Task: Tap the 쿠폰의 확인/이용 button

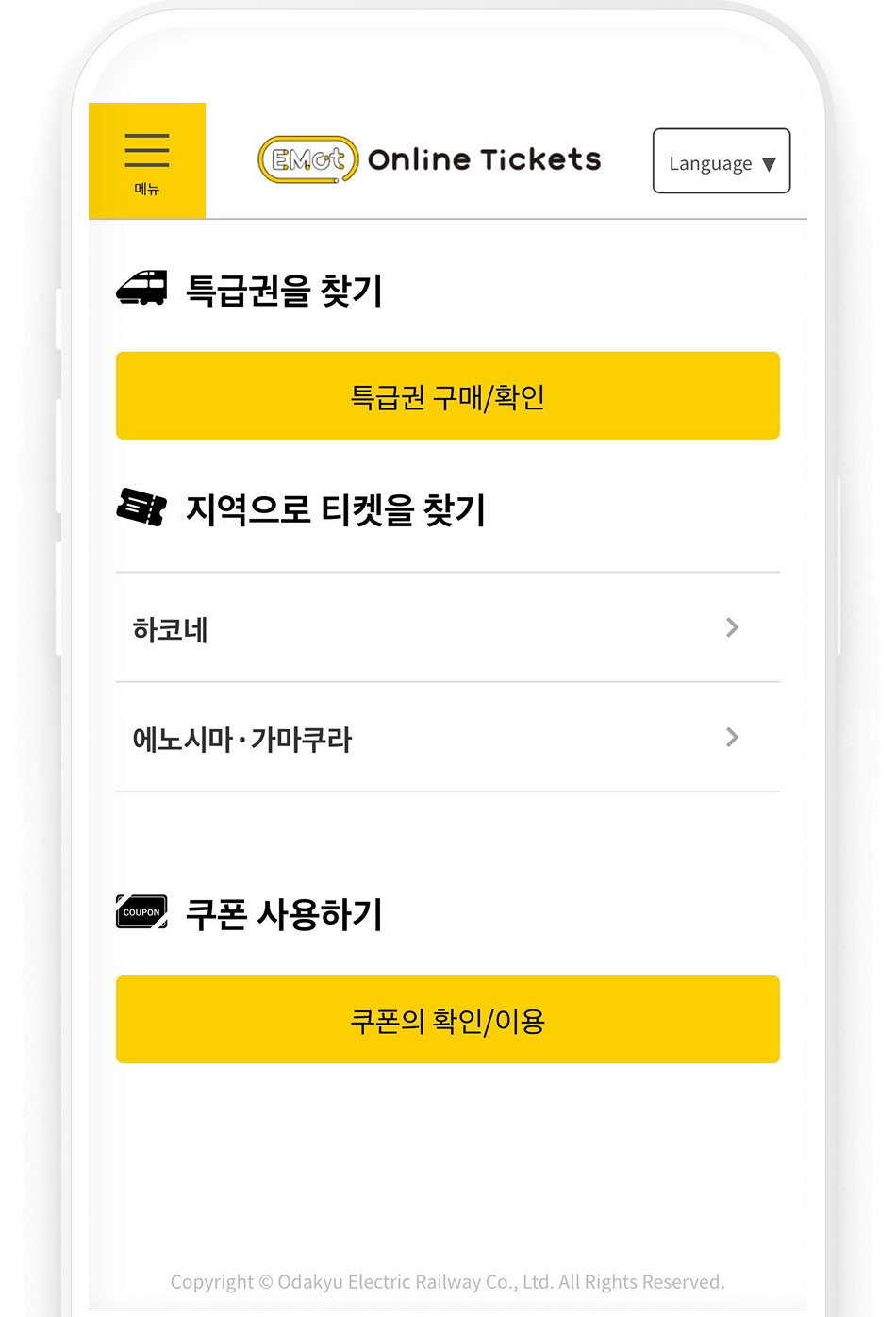Action: pyautogui.click(x=448, y=1020)
